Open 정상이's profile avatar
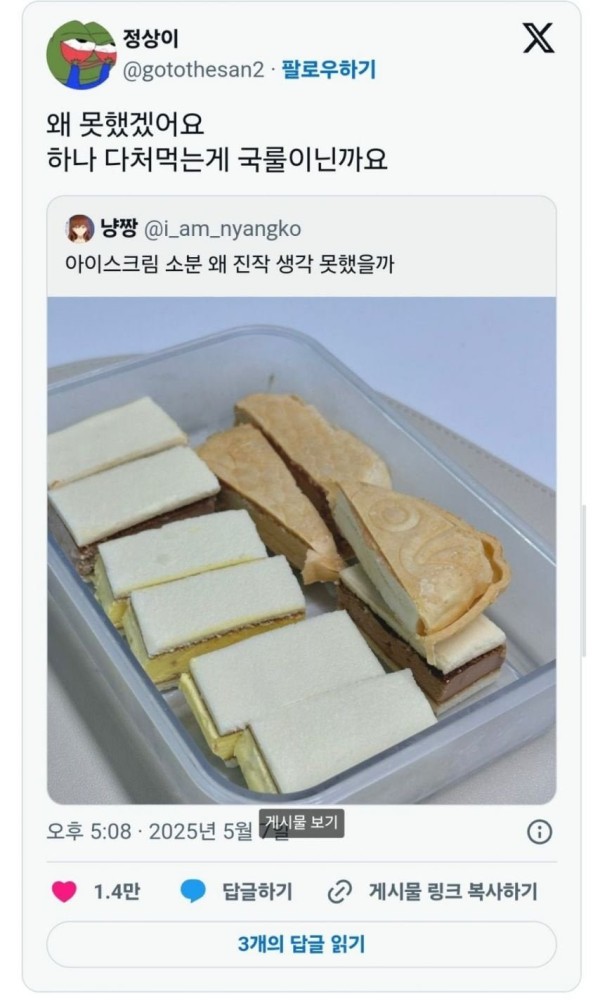 pos(81,54)
